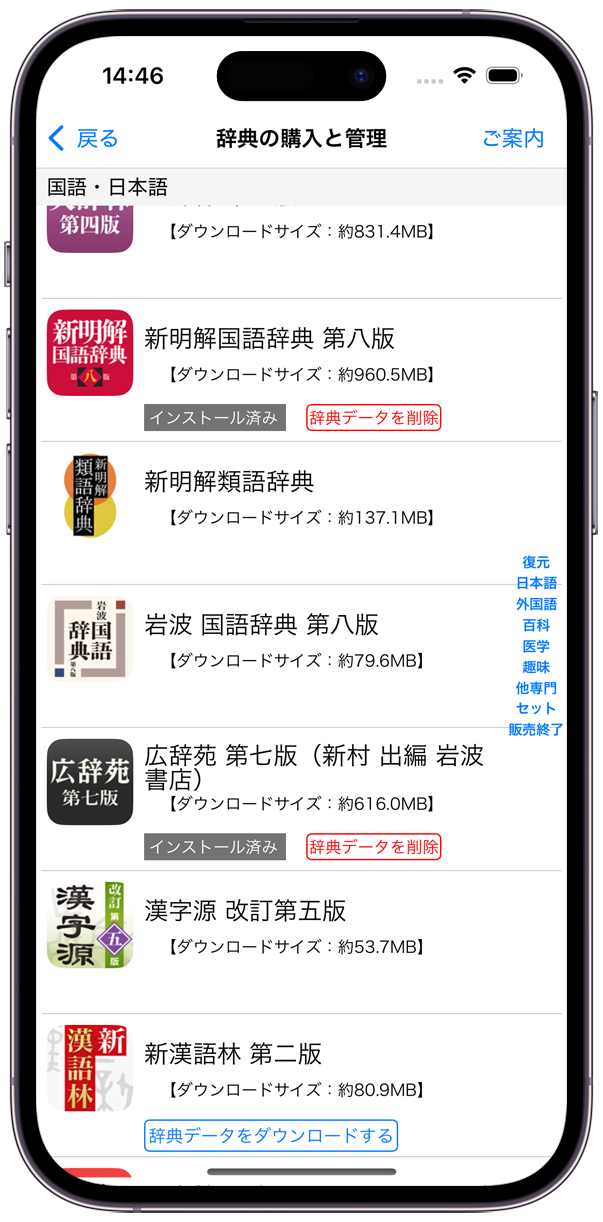This screenshot has width=603, height=1222.
Task: Open the ご案内 guide
Action: coord(512,138)
